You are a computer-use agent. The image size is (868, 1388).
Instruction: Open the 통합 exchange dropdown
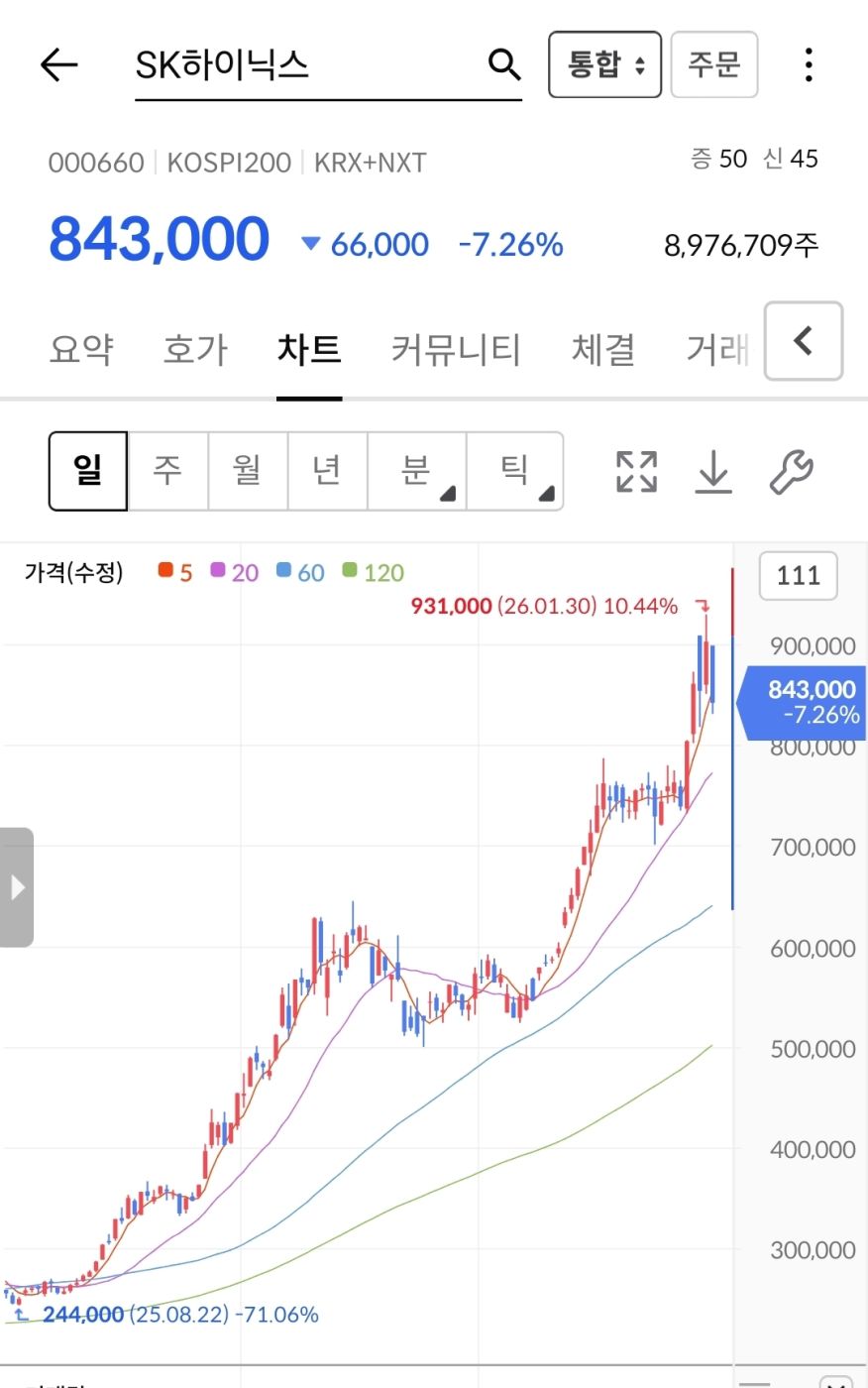click(604, 65)
